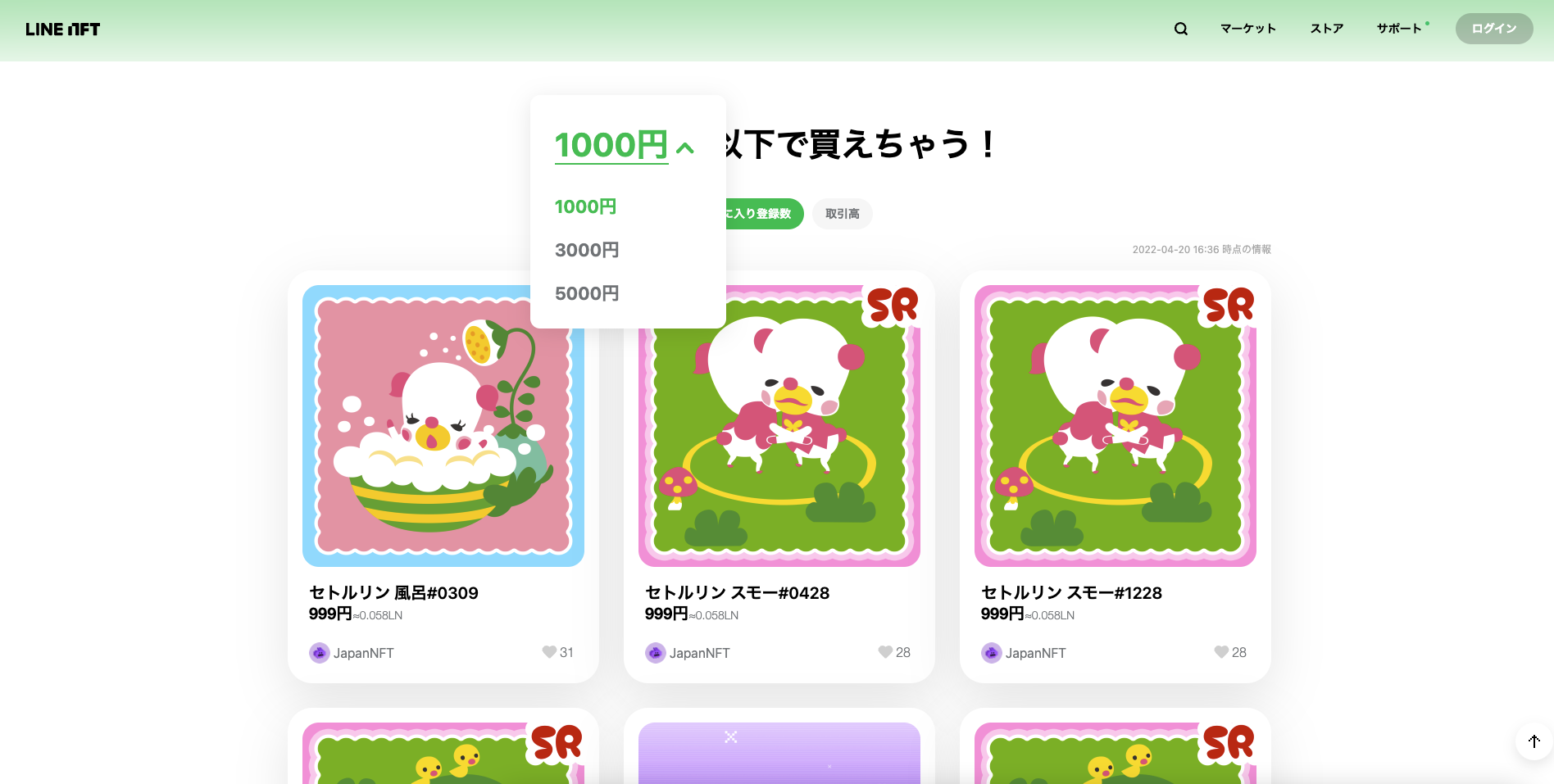Open セトルリン スモー#1228 card

pos(1115,426)
